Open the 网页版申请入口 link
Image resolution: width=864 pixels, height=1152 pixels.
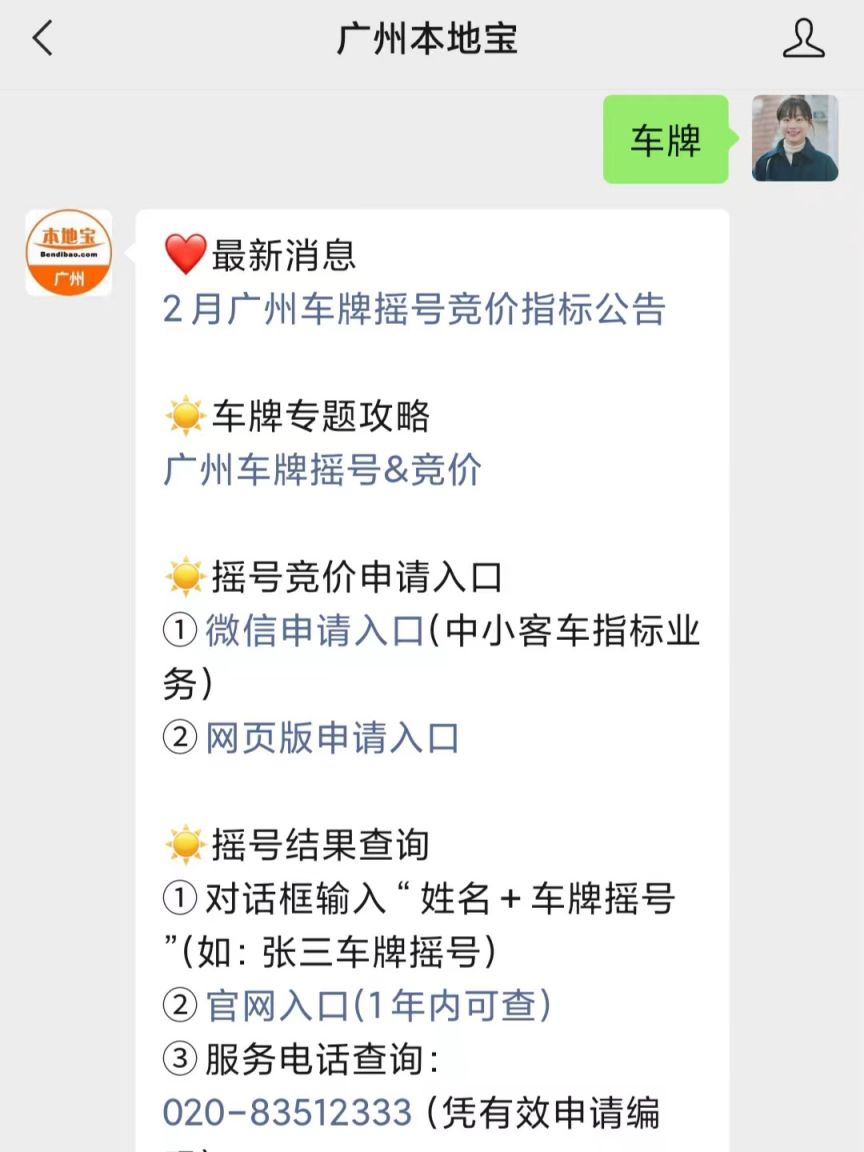[x=335, y=738]
